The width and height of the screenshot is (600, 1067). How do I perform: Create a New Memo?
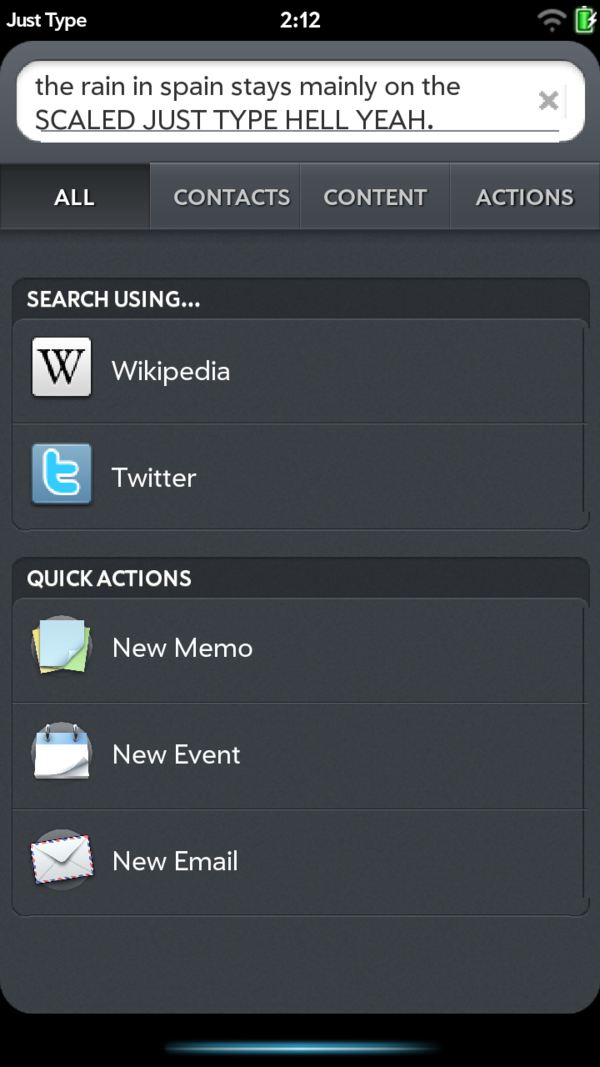click(298, 648)
